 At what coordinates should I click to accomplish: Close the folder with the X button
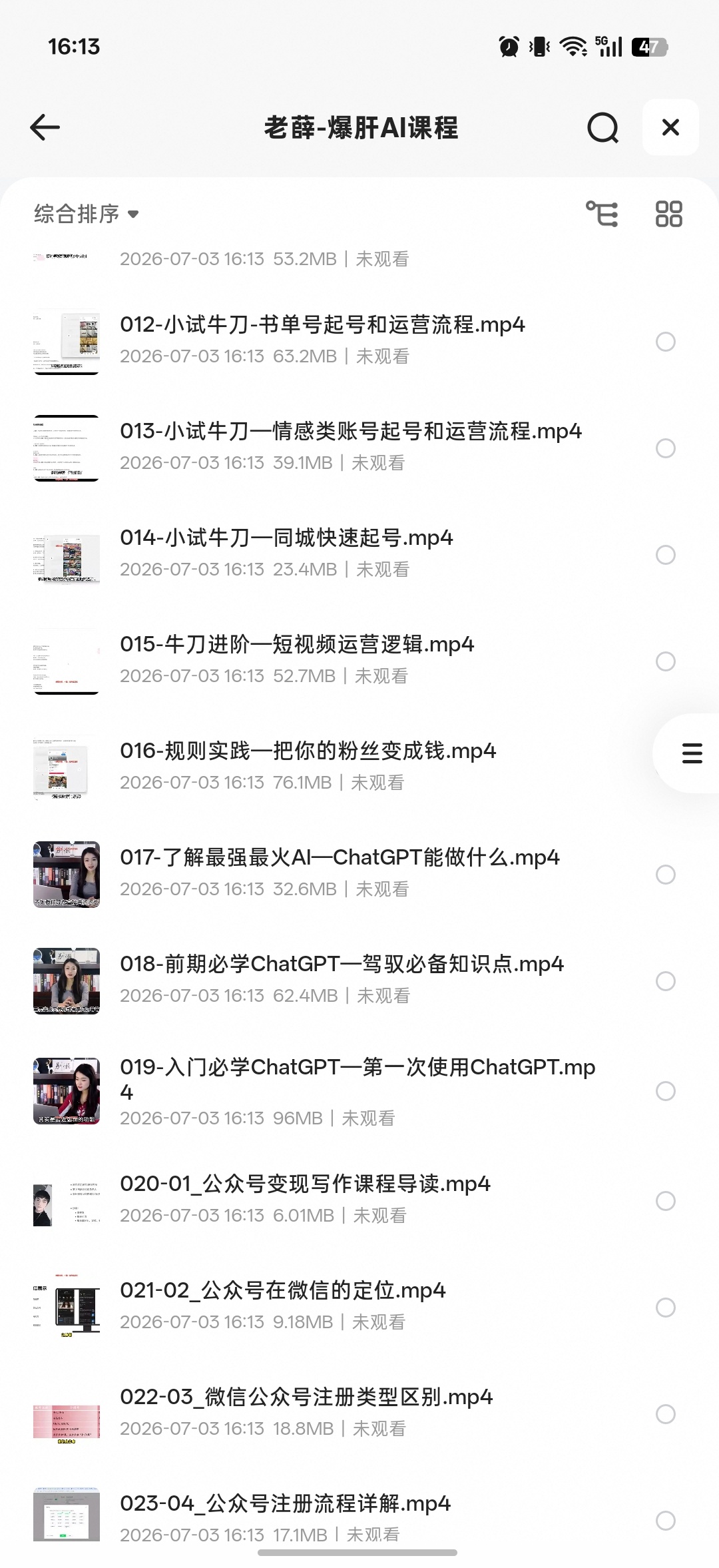[670, 127]
